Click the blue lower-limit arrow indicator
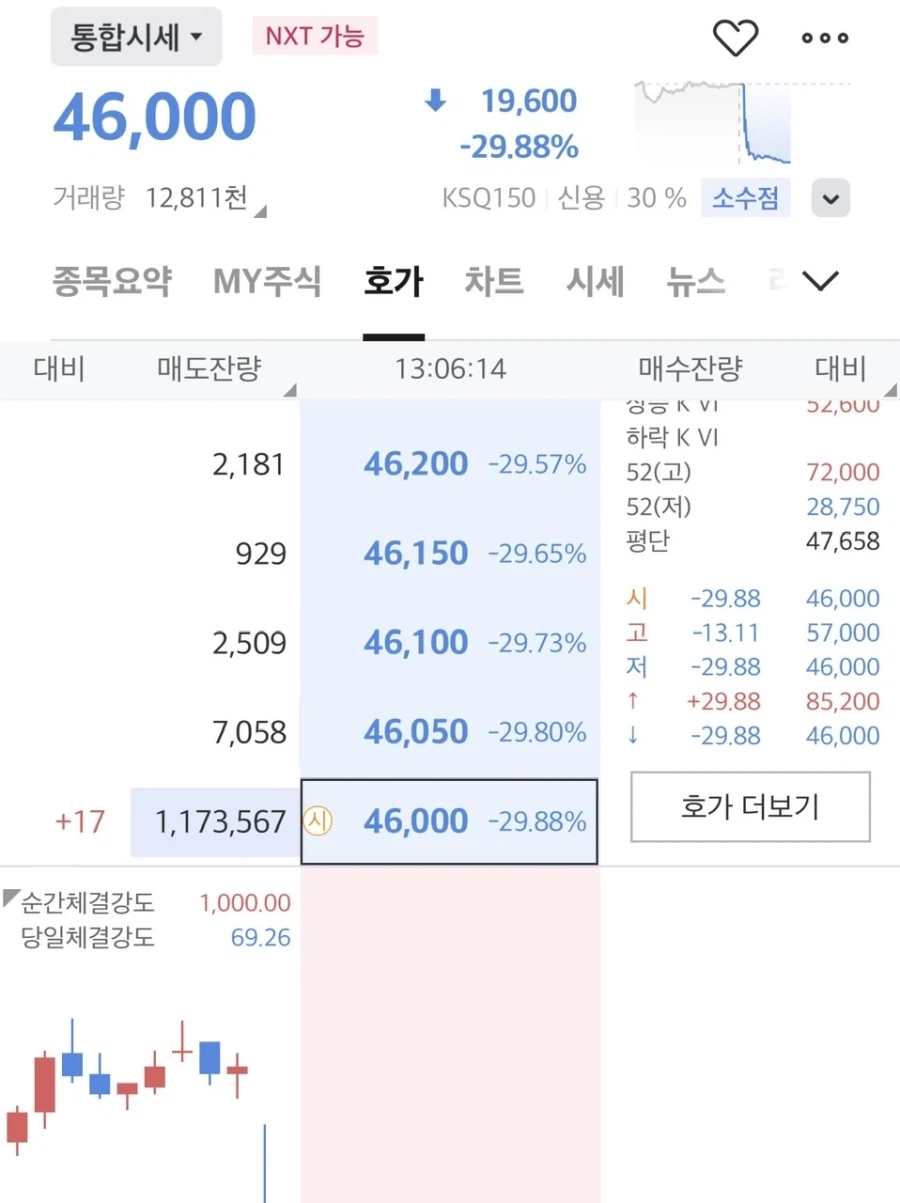900x1203 pixels. coord(638,736)
